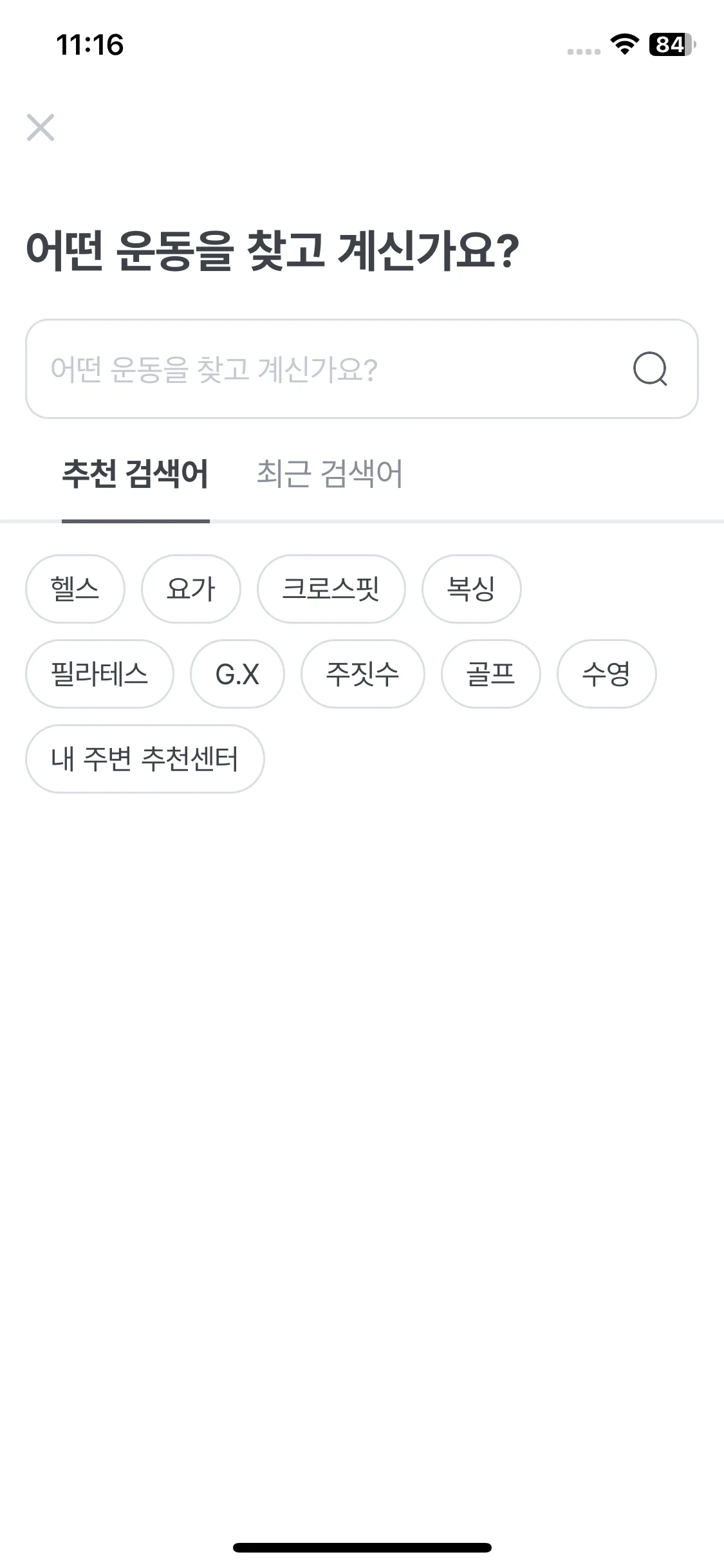Search with the 필라테스 chip
The height and width of the screenshot is (1568, 724).
(x=99, y=674)
